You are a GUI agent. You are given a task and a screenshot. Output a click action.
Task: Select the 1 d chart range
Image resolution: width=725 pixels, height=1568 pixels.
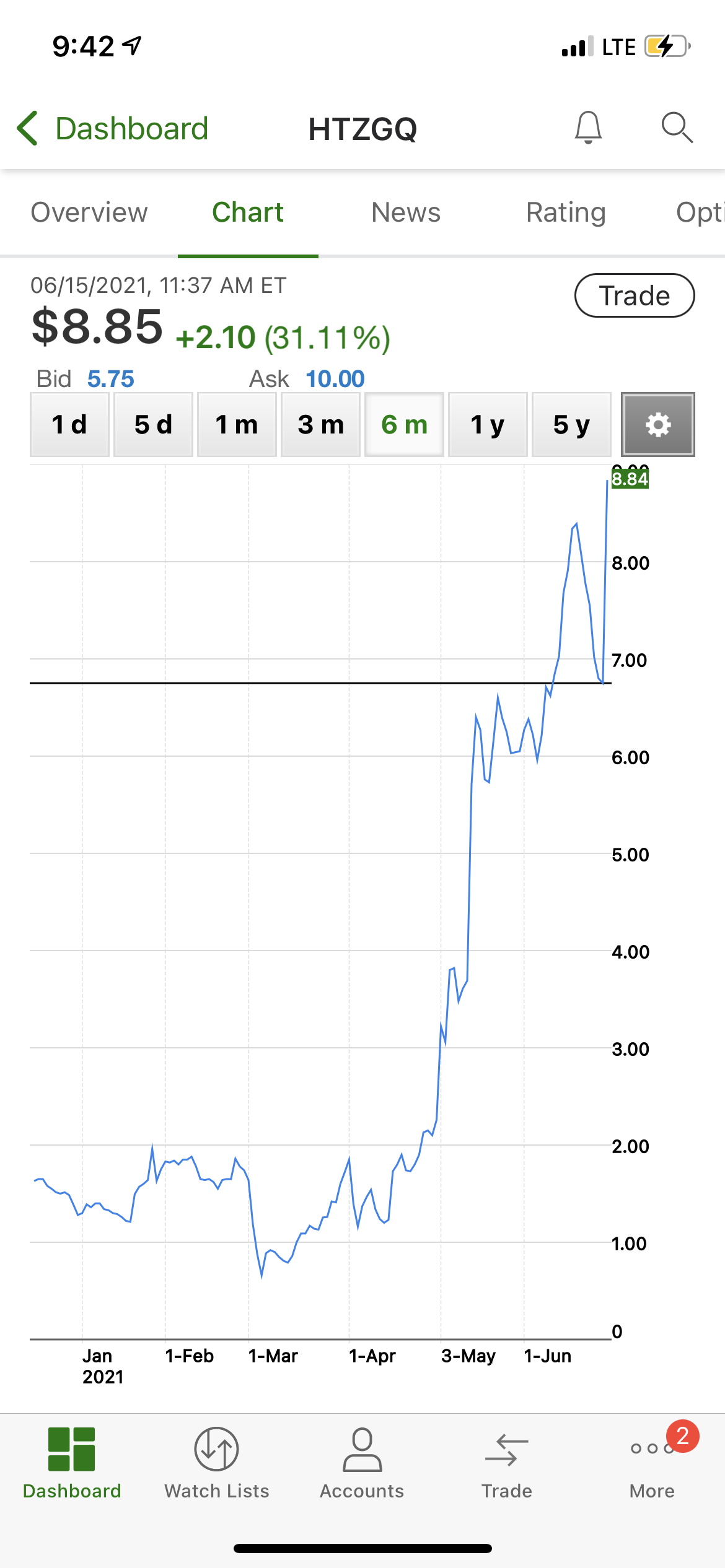tap(69, 425)
